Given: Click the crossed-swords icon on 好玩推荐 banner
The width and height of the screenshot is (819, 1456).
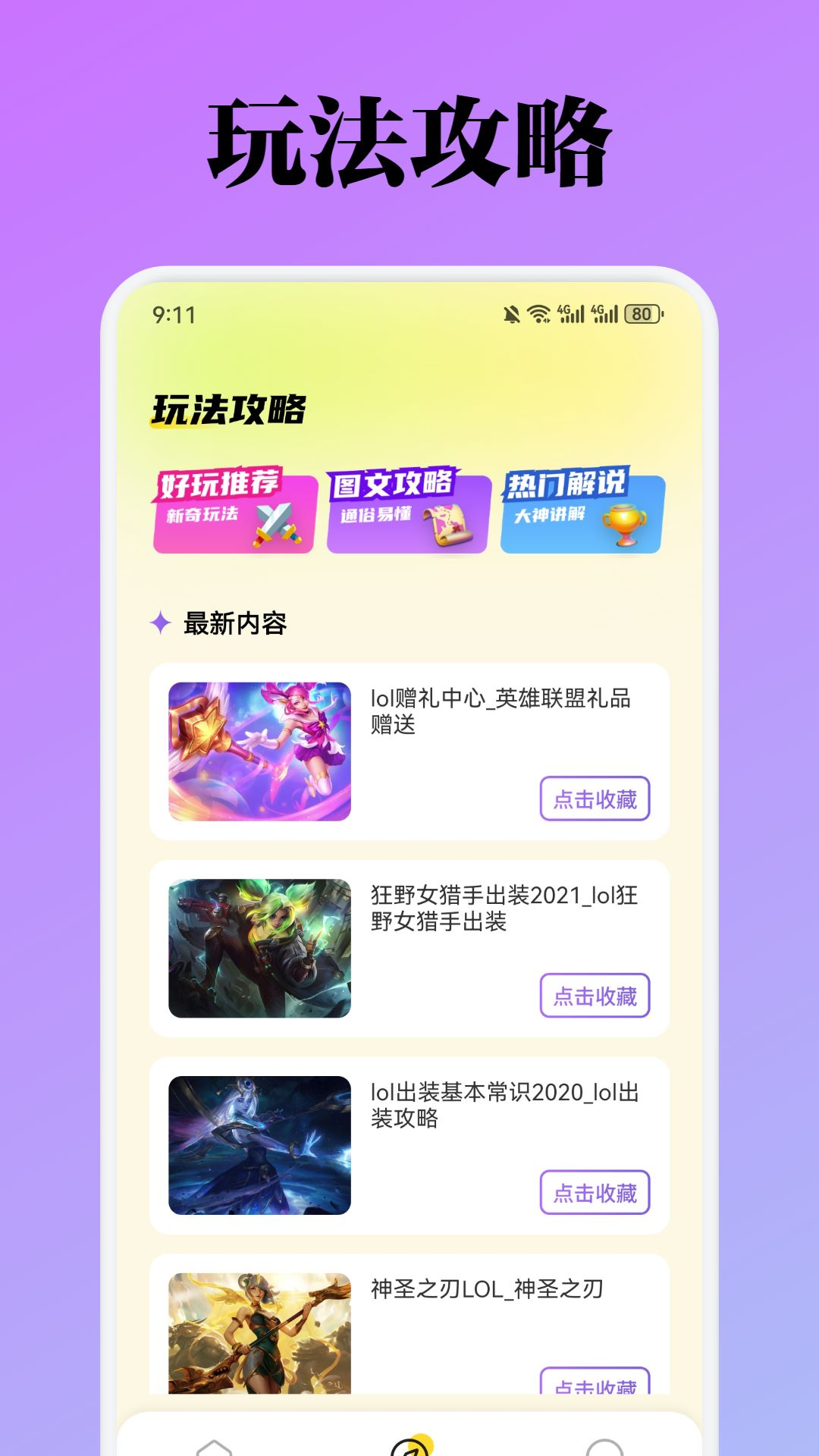Looking at the screenshot, I should click(278, 526).
